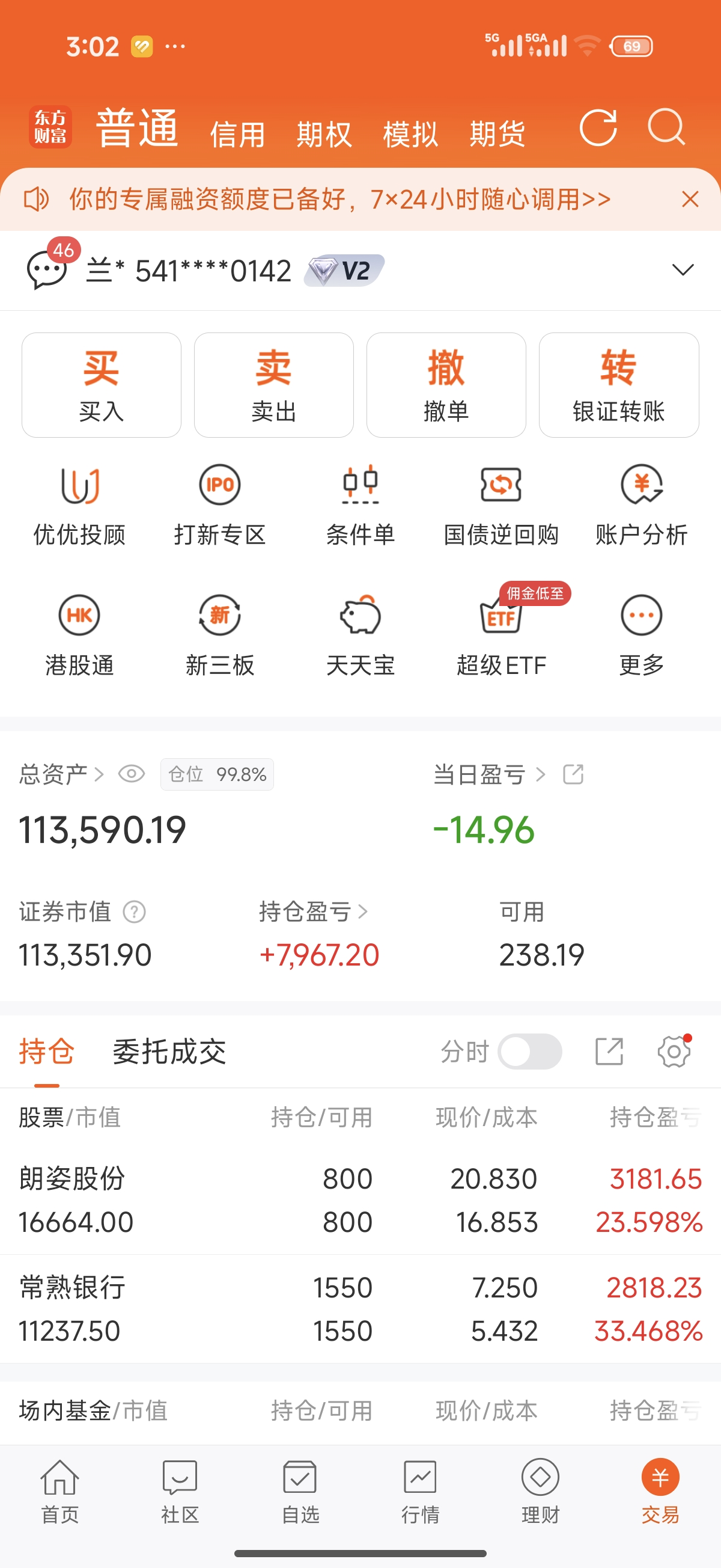Open 银证转账 bank transfer
The image size is (721, 1568).
[618, 385]
